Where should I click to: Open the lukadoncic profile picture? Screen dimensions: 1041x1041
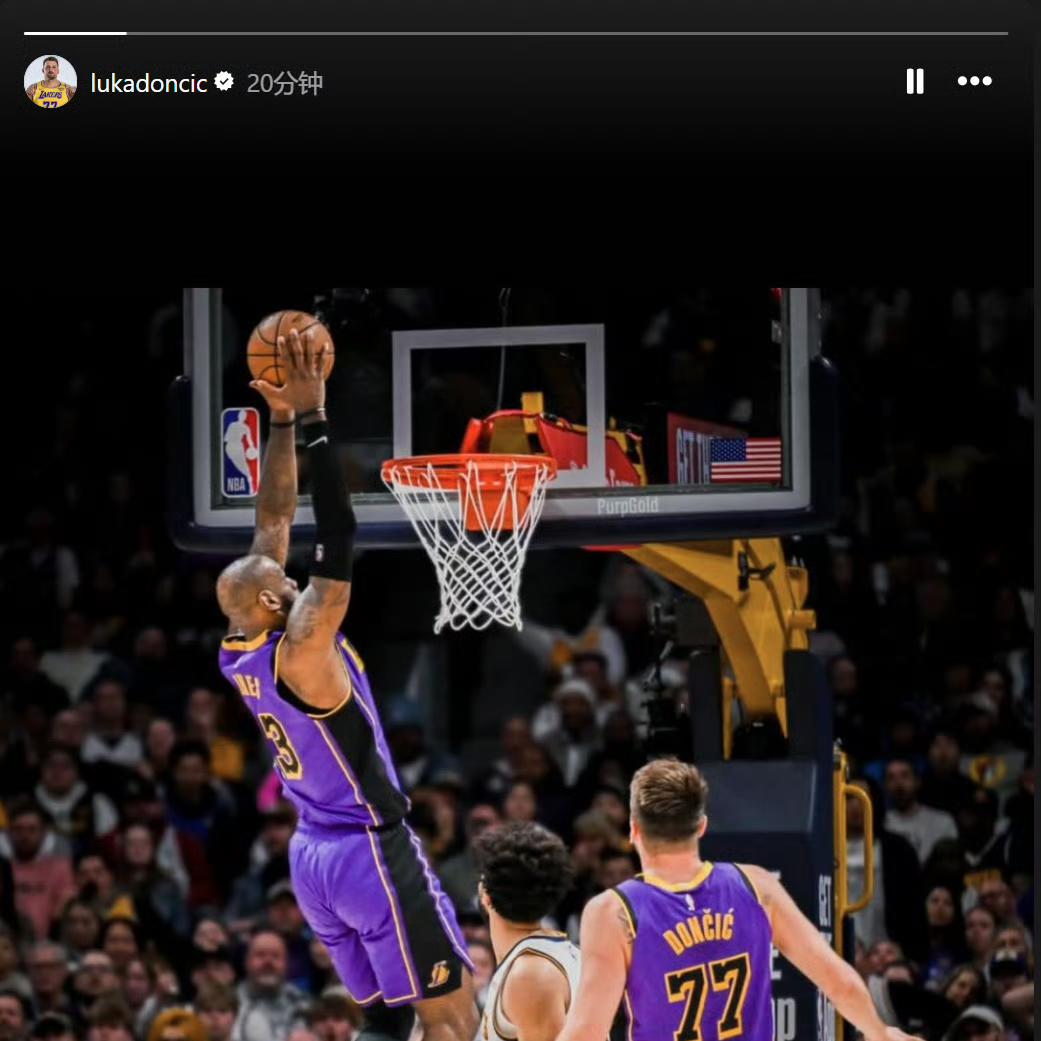50,82
